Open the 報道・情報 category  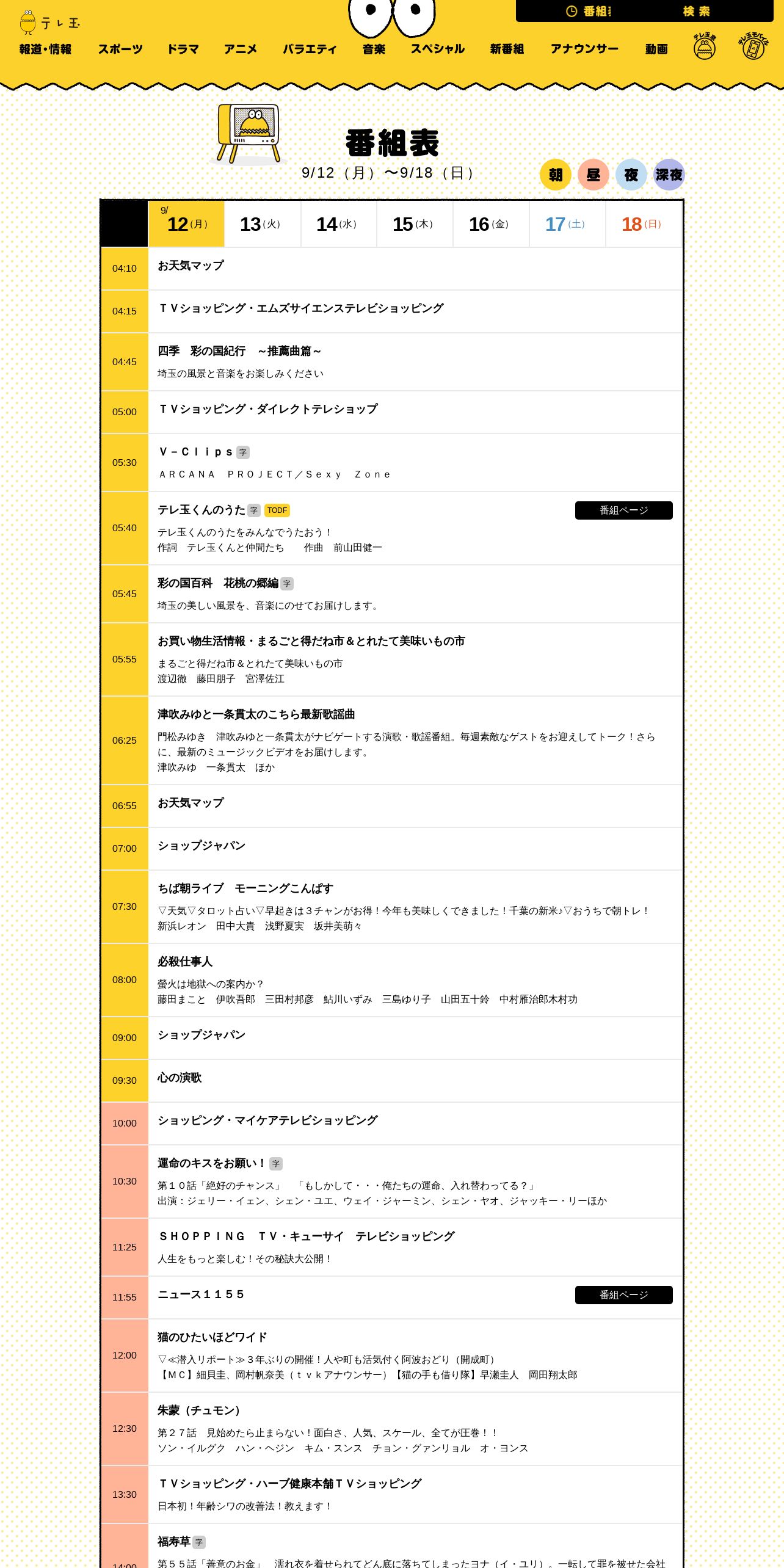click(45, 49)
